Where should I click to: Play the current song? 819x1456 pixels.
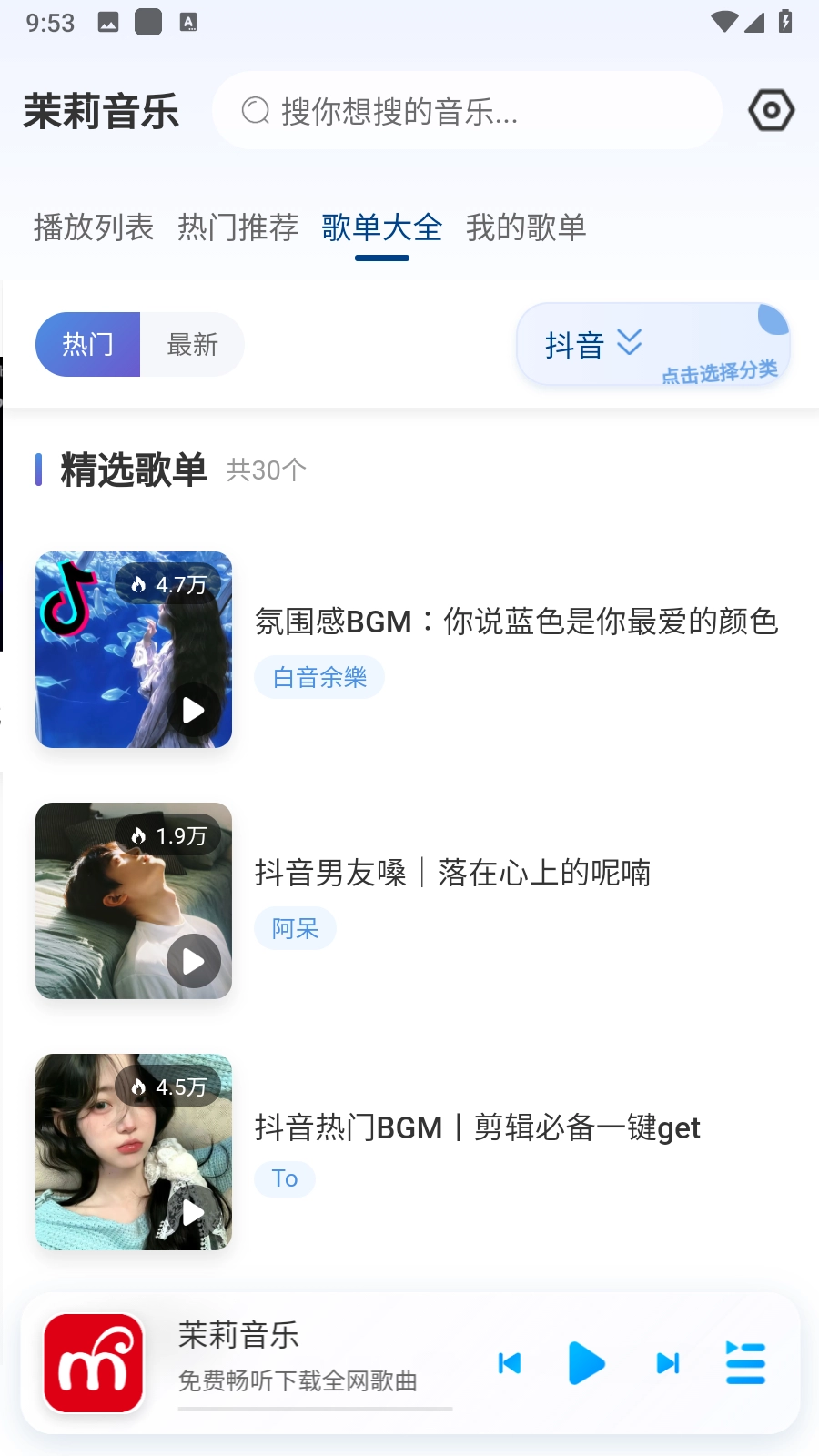tap(586, 1363)
